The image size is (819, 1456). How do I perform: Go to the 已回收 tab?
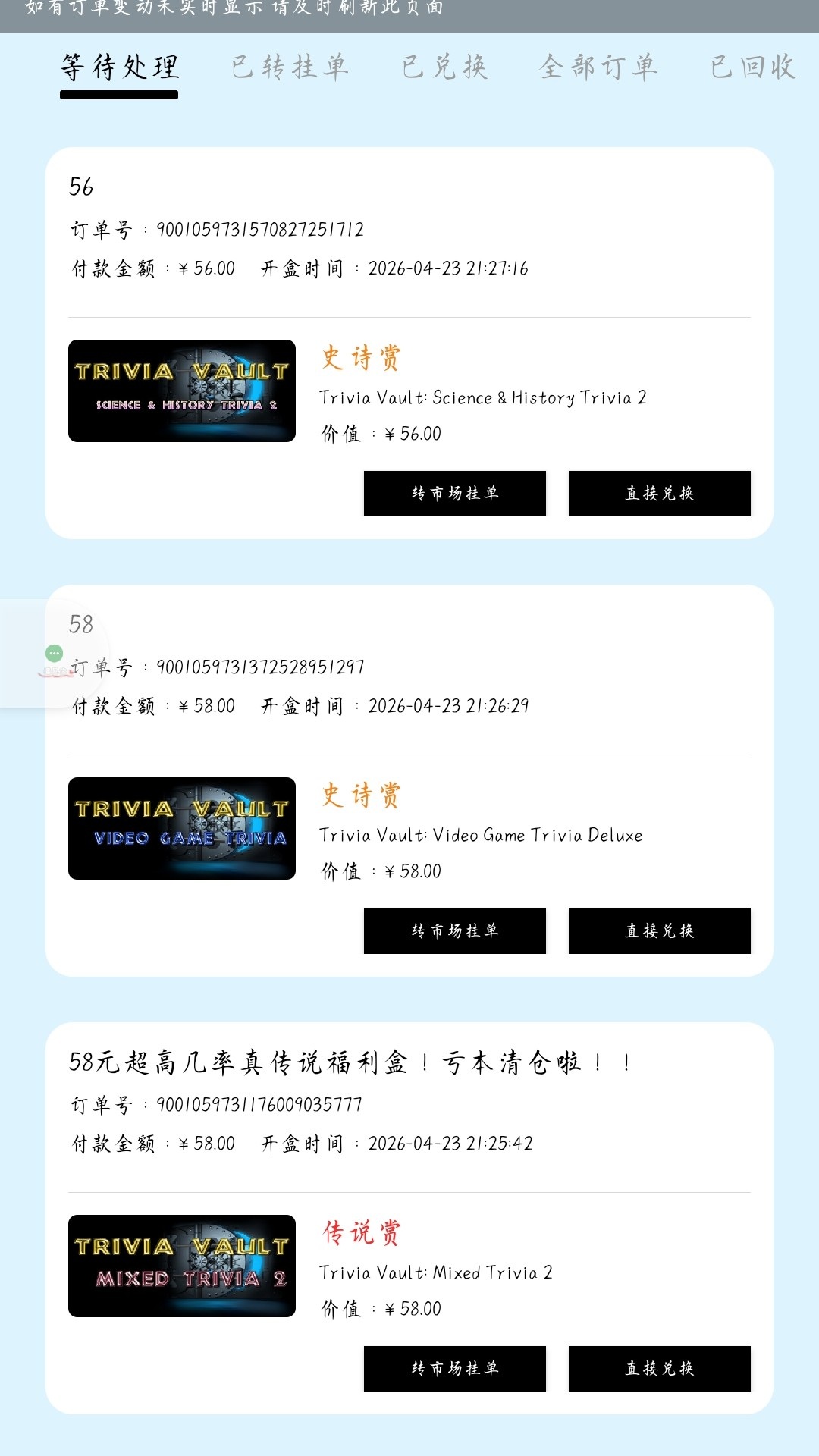coord(752,67)
